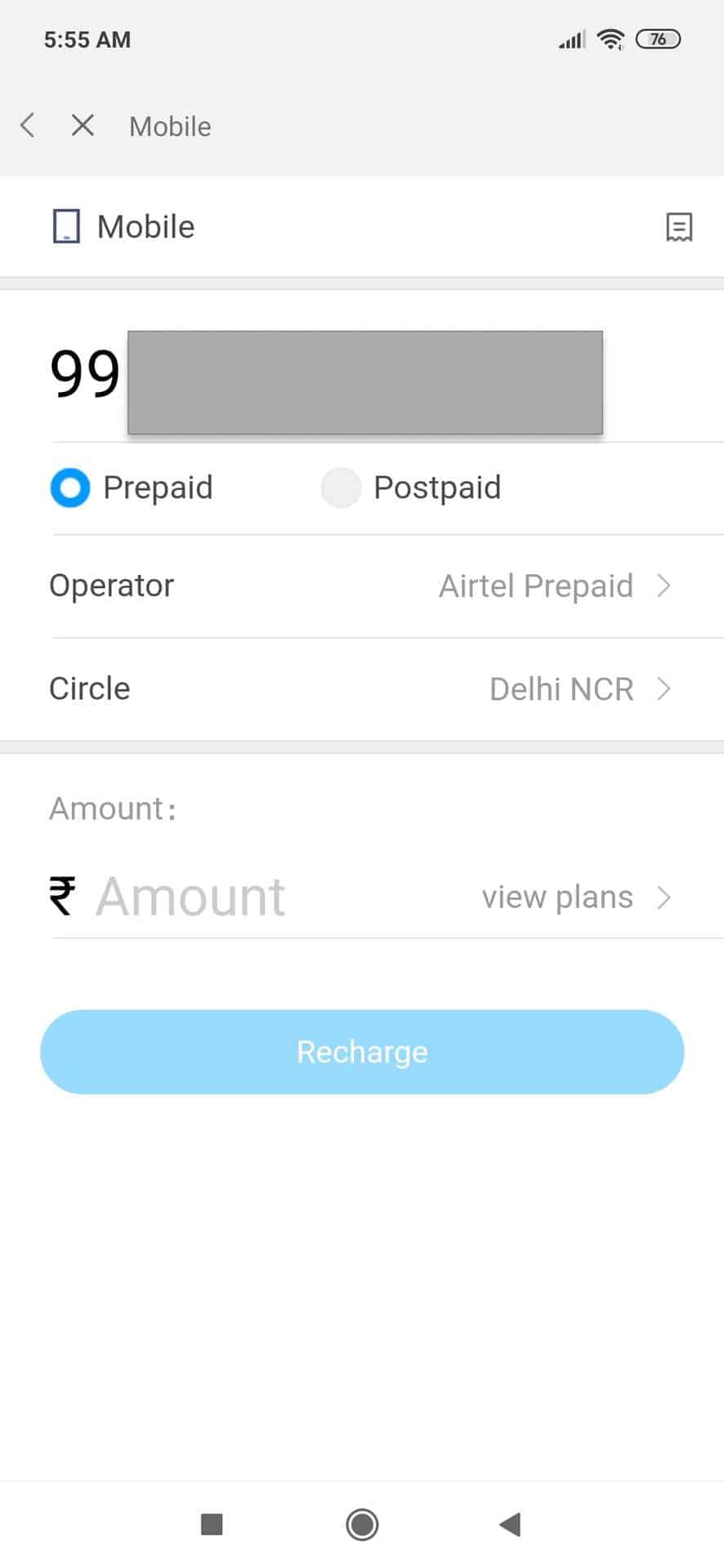The height and width of the screenshot is (1568, 724).
Task: Close the Mobile recharge page
Action: pyautogui.click(x=83, y=126)
